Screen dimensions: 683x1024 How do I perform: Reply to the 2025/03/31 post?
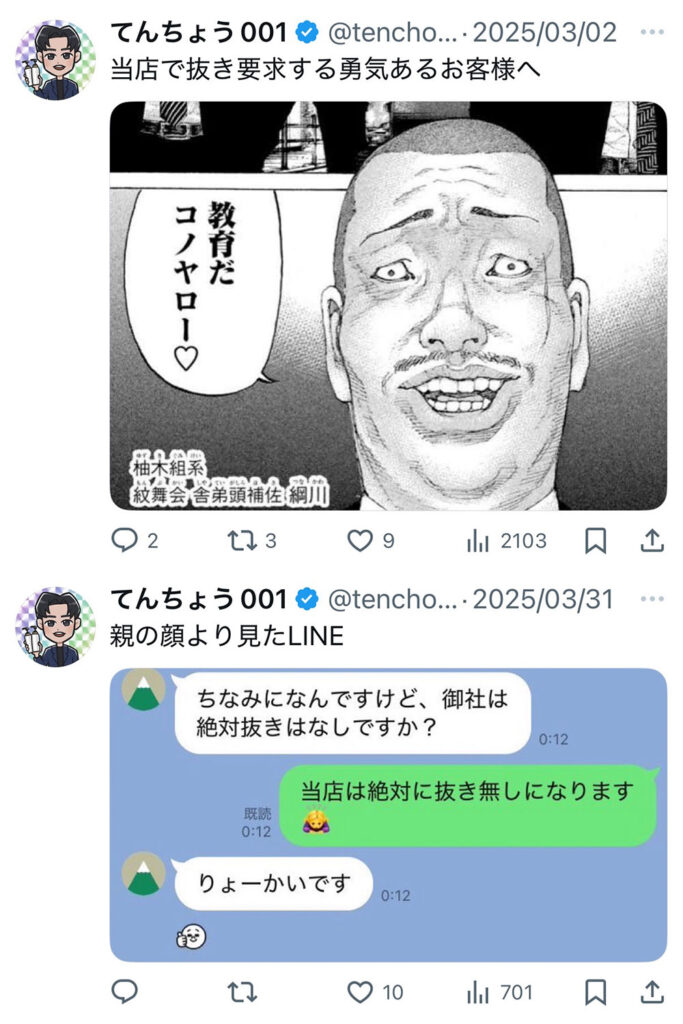tap(124, 992)
